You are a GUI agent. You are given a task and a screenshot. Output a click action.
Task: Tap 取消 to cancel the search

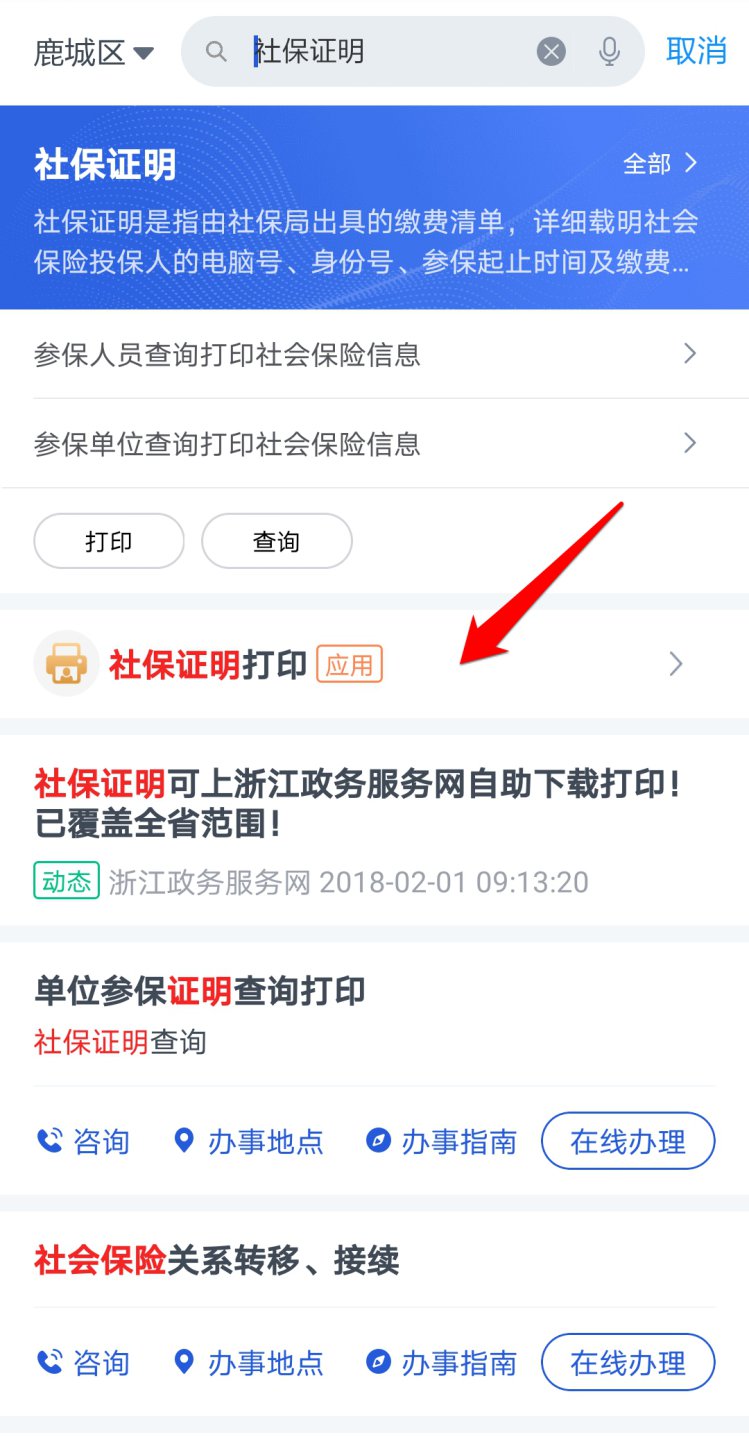(x=696, y=51)
